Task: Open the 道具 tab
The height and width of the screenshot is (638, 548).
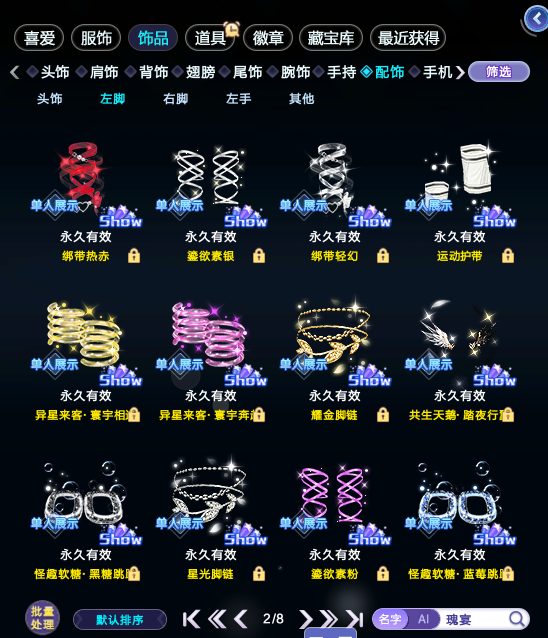Action: 210,38
